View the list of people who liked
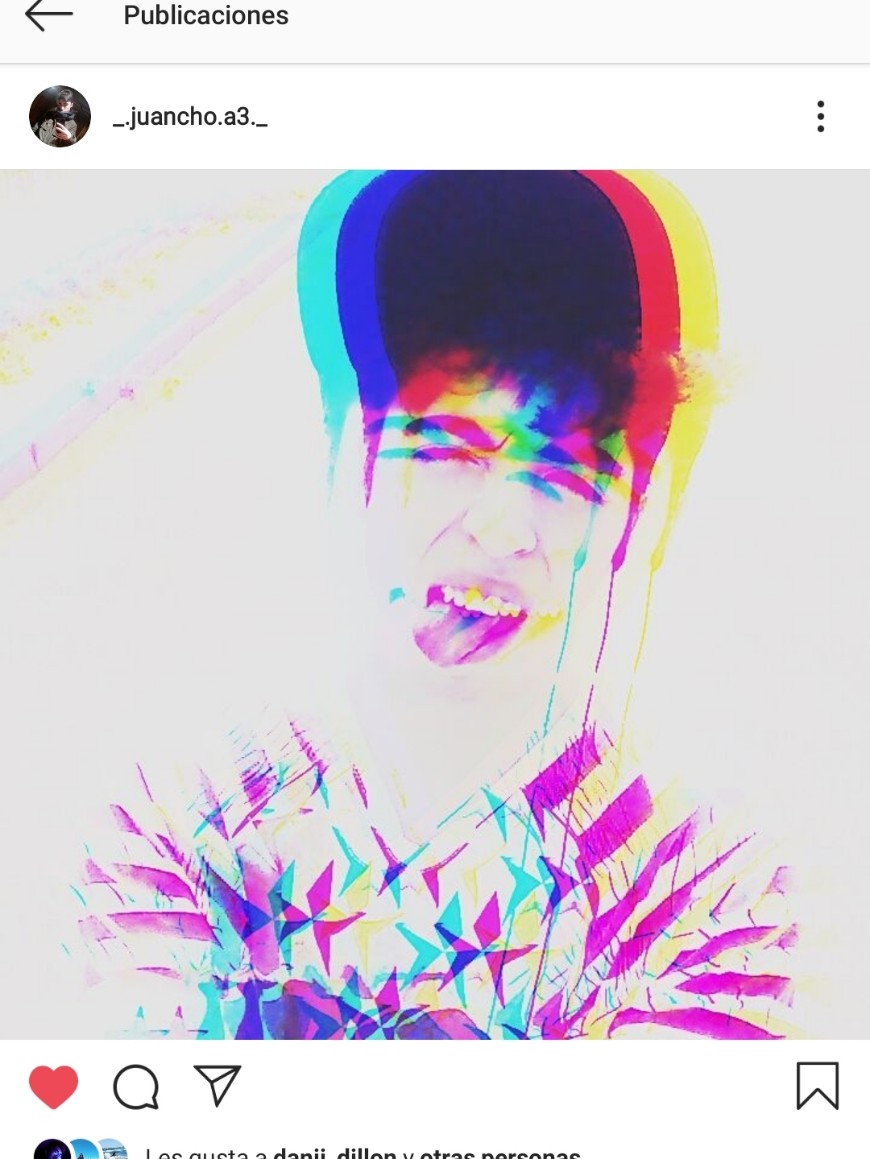This screenshot has width=870, height=1159. tap(500, 1153)
